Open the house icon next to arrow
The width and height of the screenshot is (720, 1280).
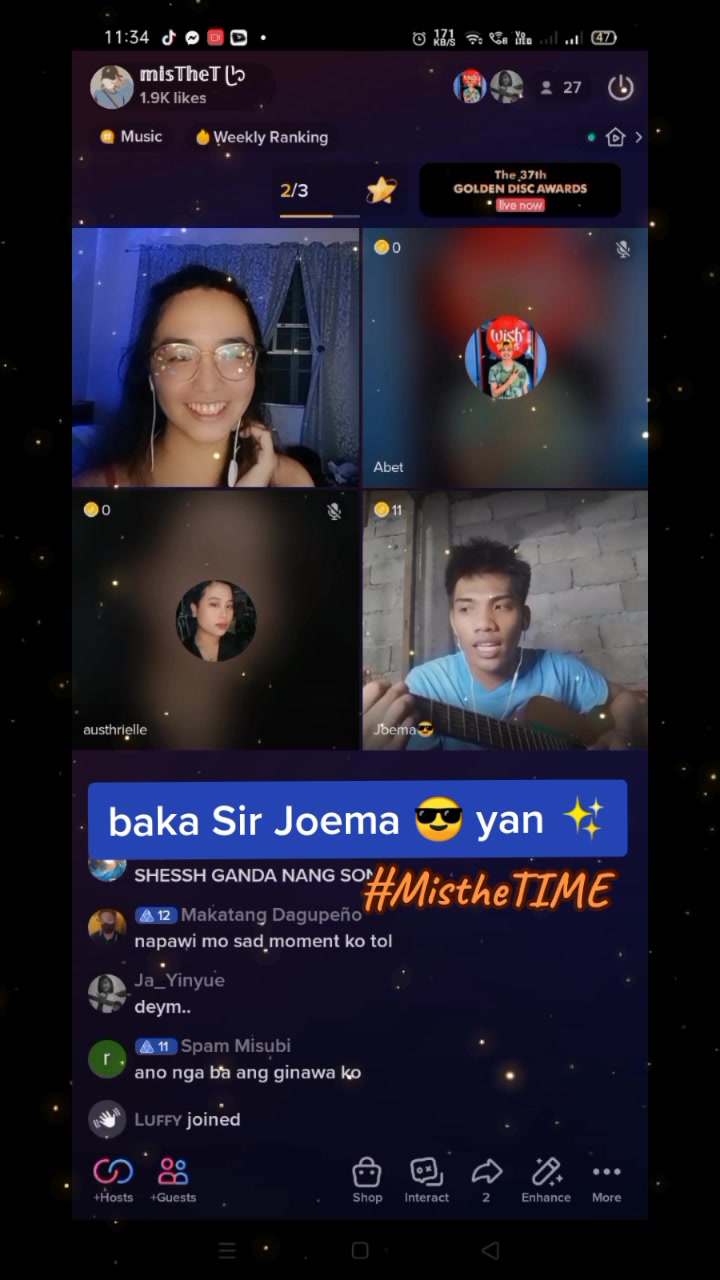click(616, 137)
